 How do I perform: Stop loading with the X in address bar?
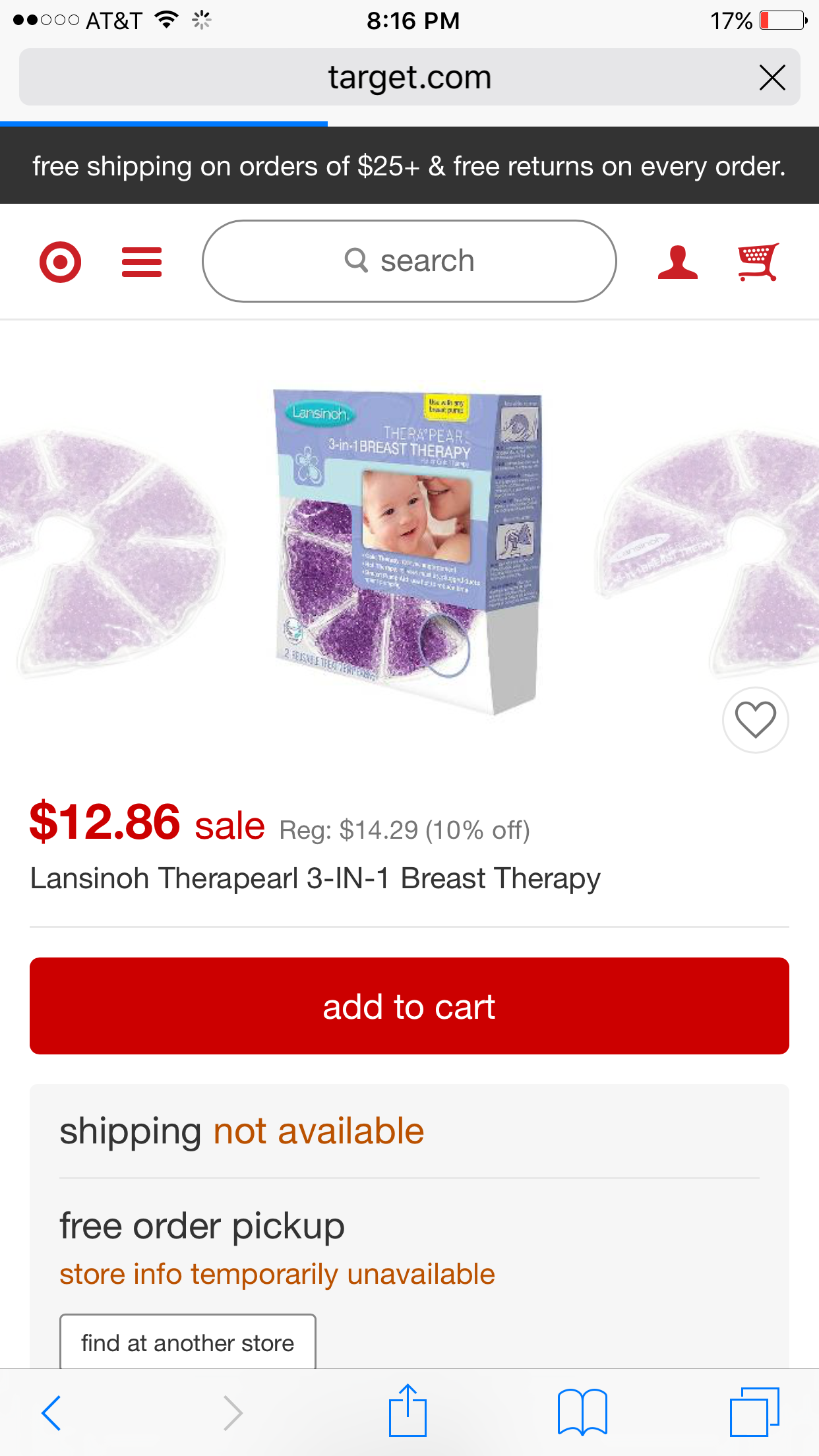[772, 78]
